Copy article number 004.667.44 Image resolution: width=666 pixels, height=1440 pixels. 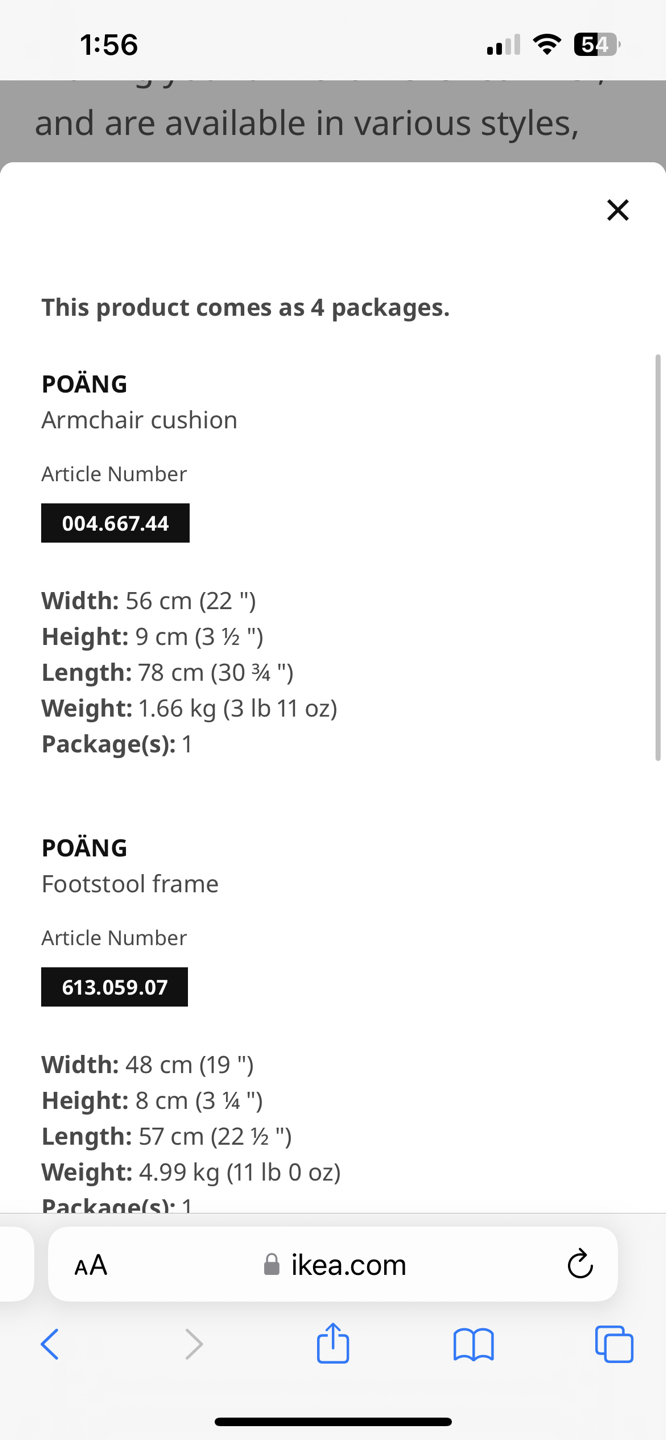[115, 523]
